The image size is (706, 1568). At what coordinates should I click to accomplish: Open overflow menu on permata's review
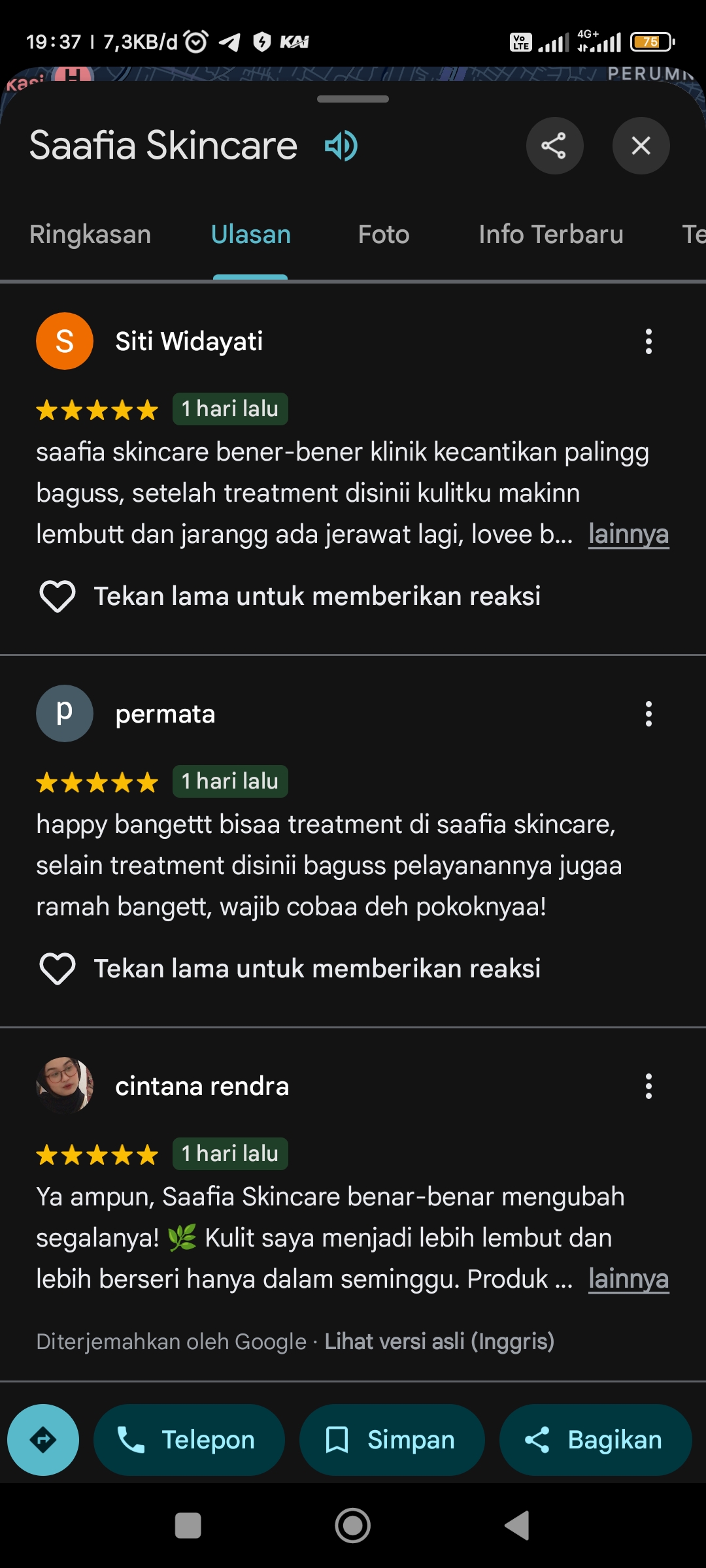[648, 714]
